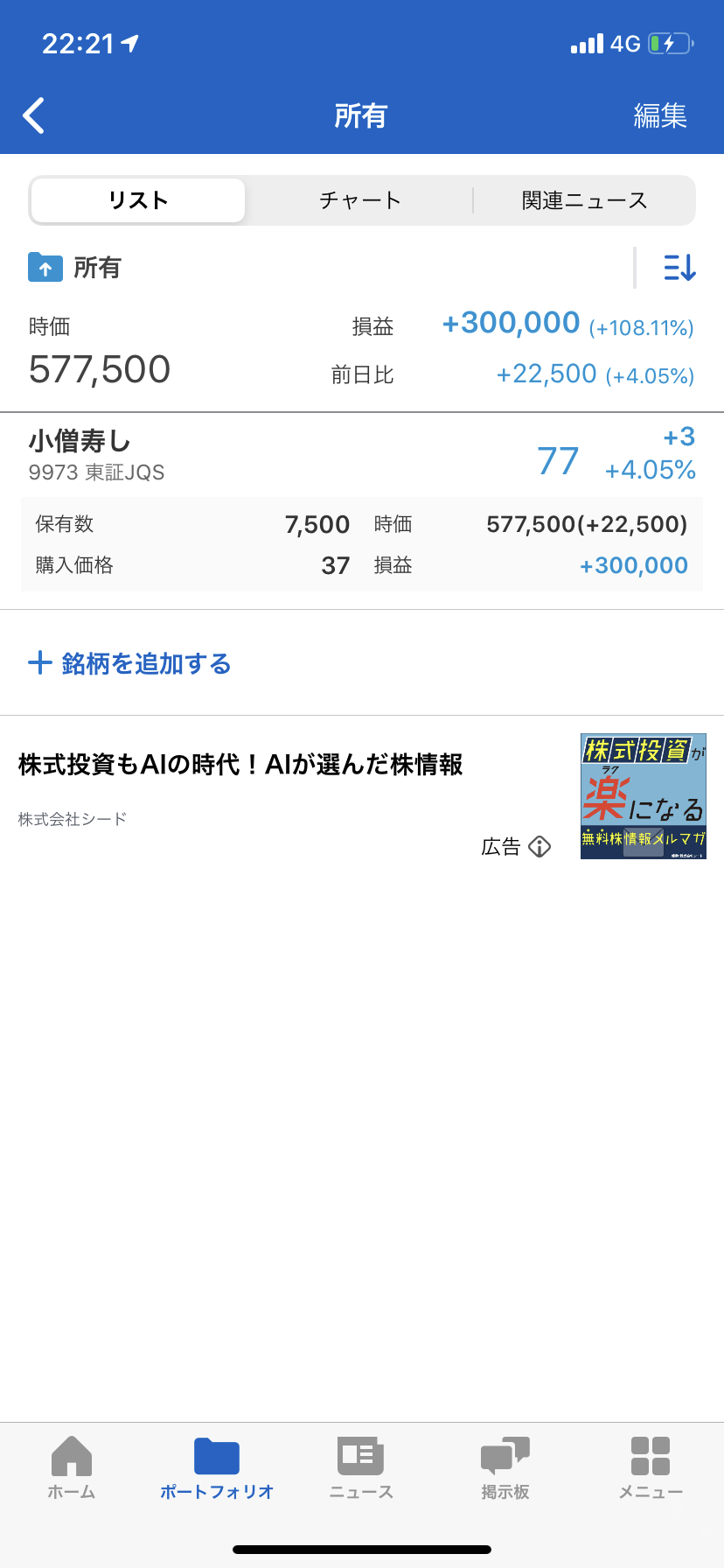Image resolution: width=724 pixels, height=1568 pixels.
Task: Tap 銘柄を追加する to add a stock
Action: [130, 663]
